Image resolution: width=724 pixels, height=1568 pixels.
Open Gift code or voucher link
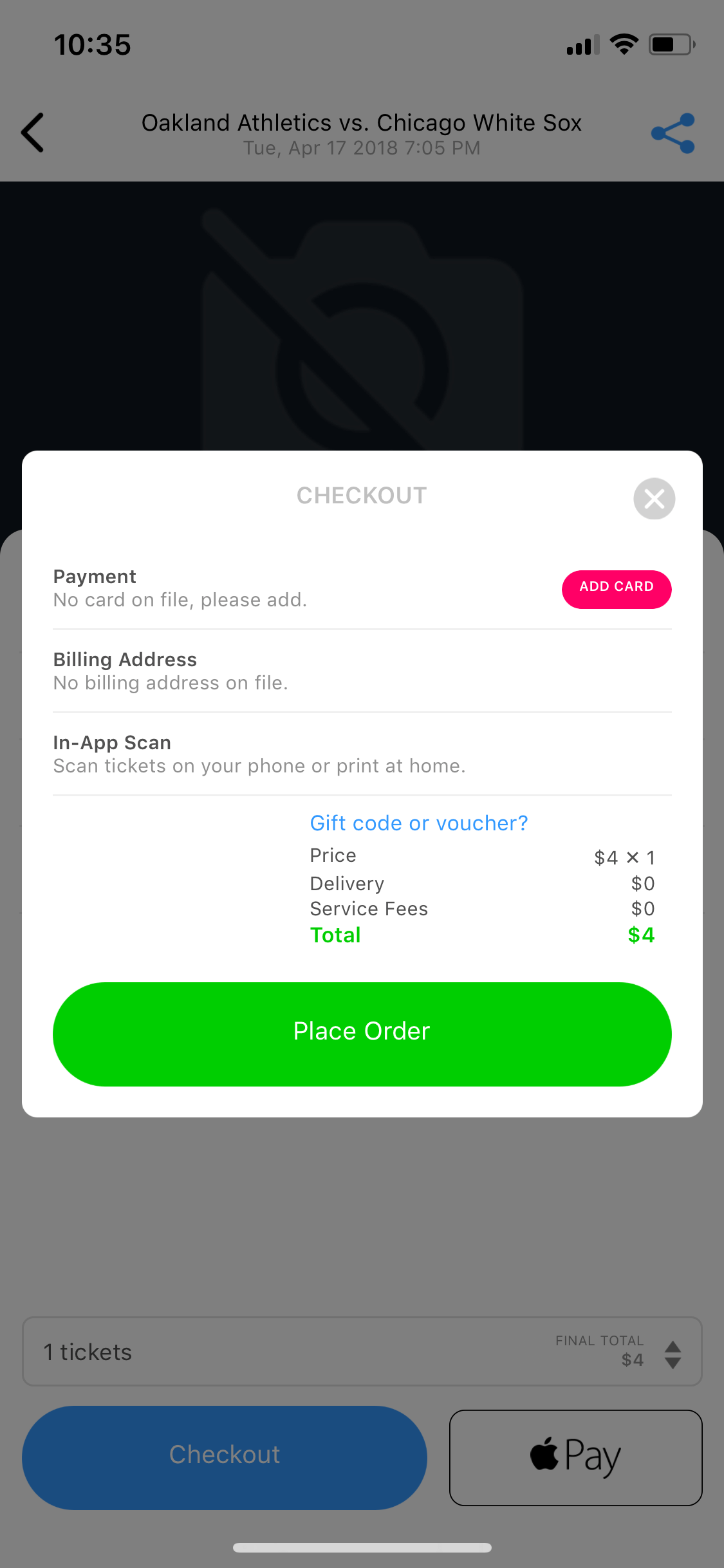419,823
